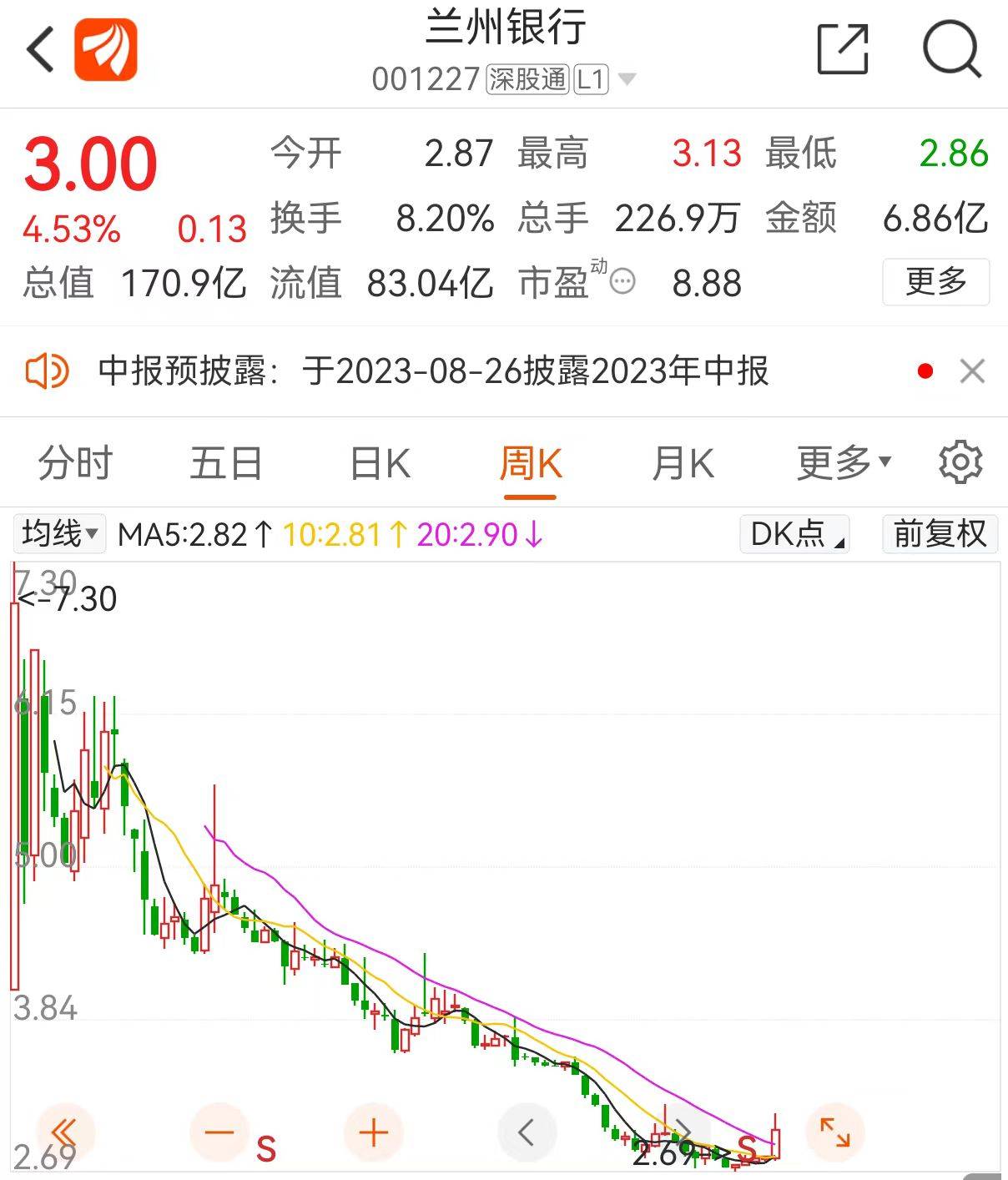Jump the chart to earliest candles
This screenshot has height=1180, width=1008.
(x=65, y=1132)
